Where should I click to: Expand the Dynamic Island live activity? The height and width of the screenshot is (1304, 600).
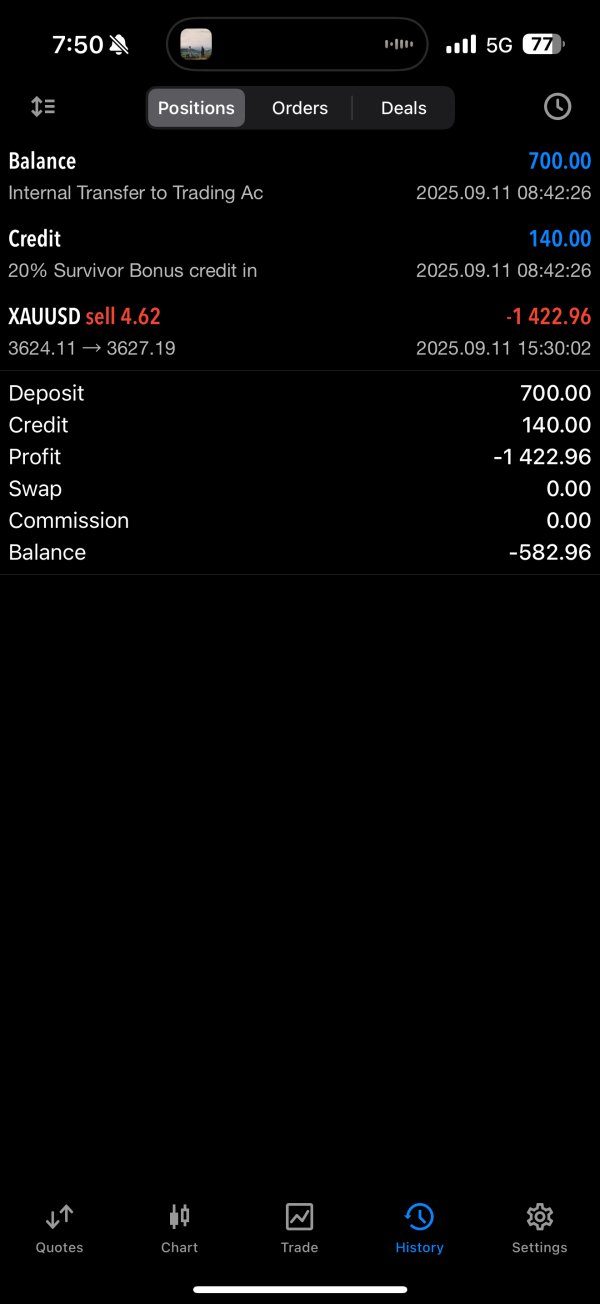(x=297, y=44)
